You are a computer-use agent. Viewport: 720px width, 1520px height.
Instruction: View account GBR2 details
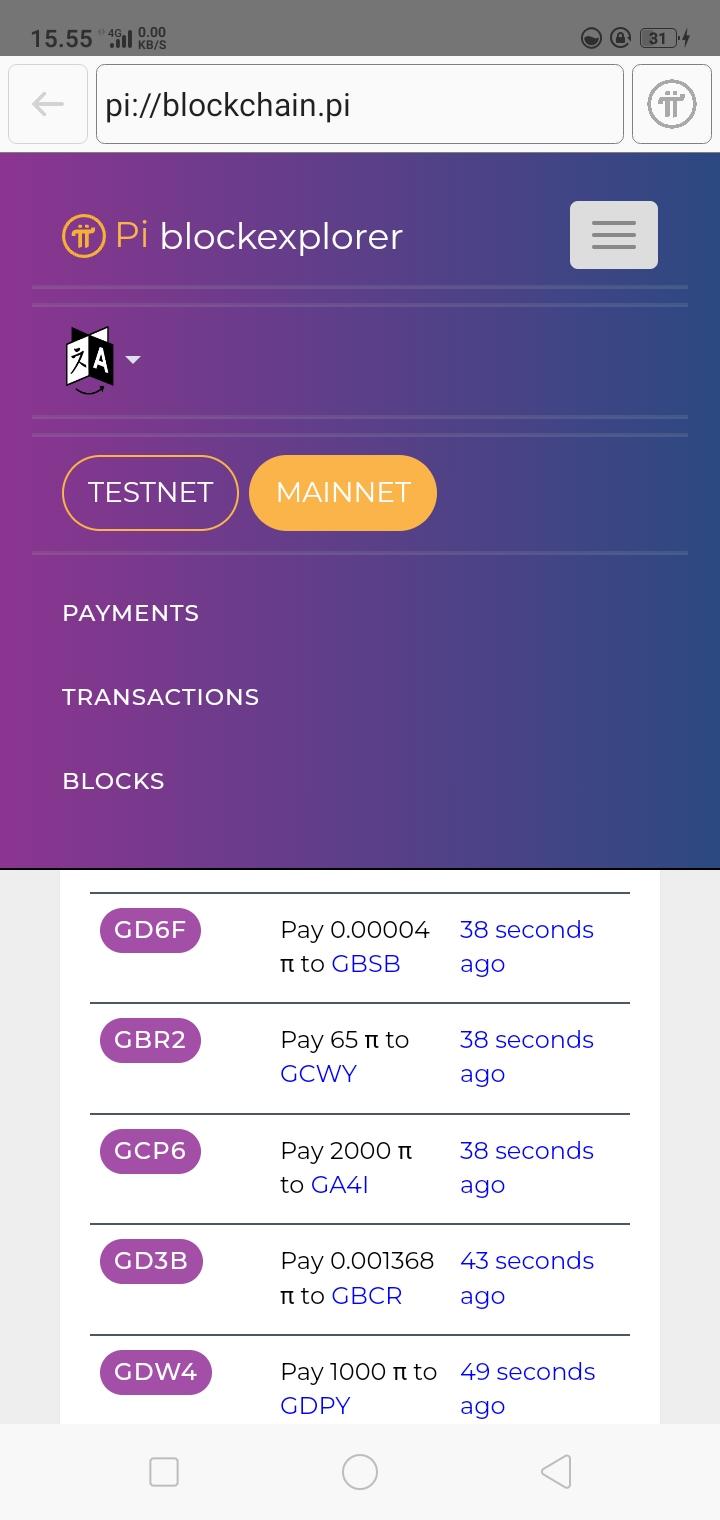point(150,1040)
